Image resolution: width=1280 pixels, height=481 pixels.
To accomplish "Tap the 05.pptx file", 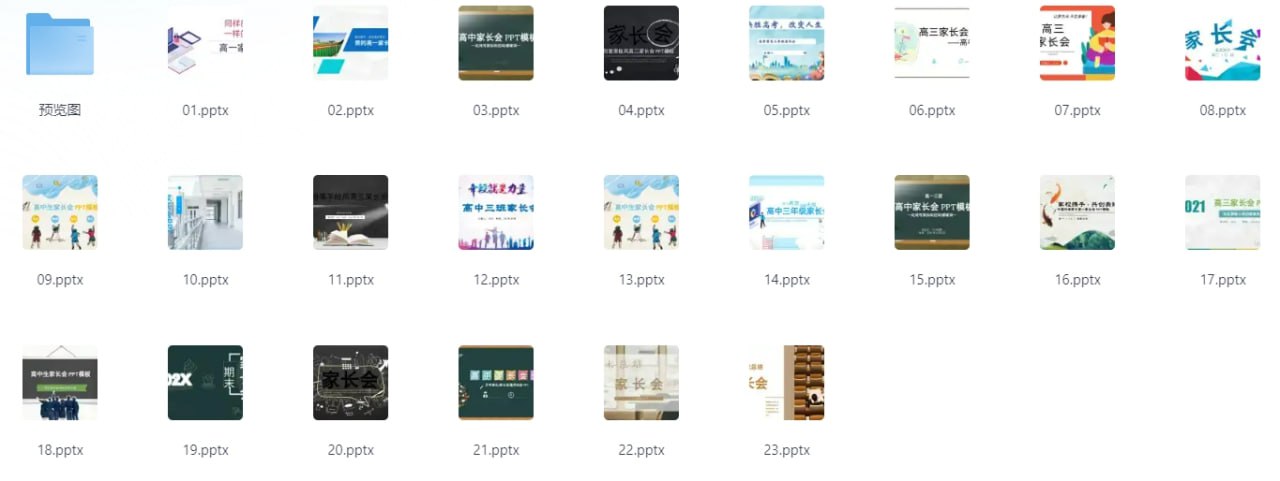I will [786, 45].
